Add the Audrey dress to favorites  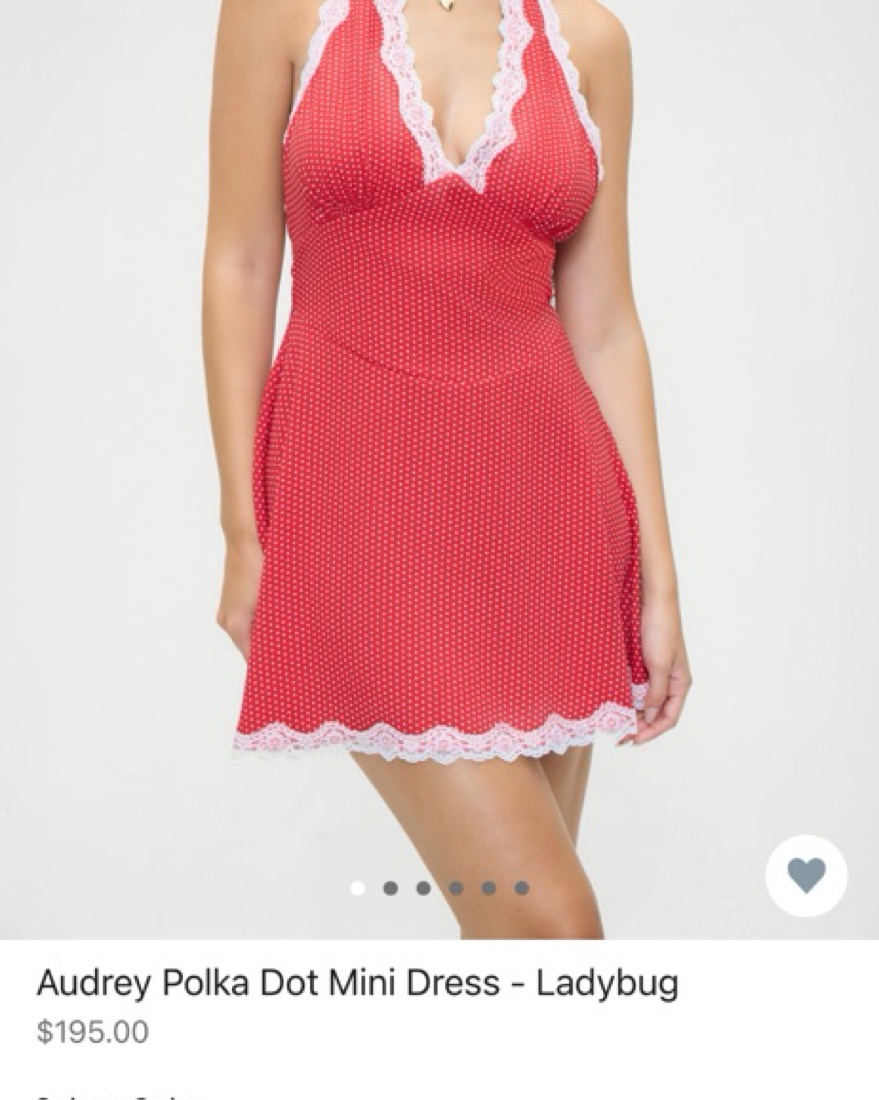(806, 876)
